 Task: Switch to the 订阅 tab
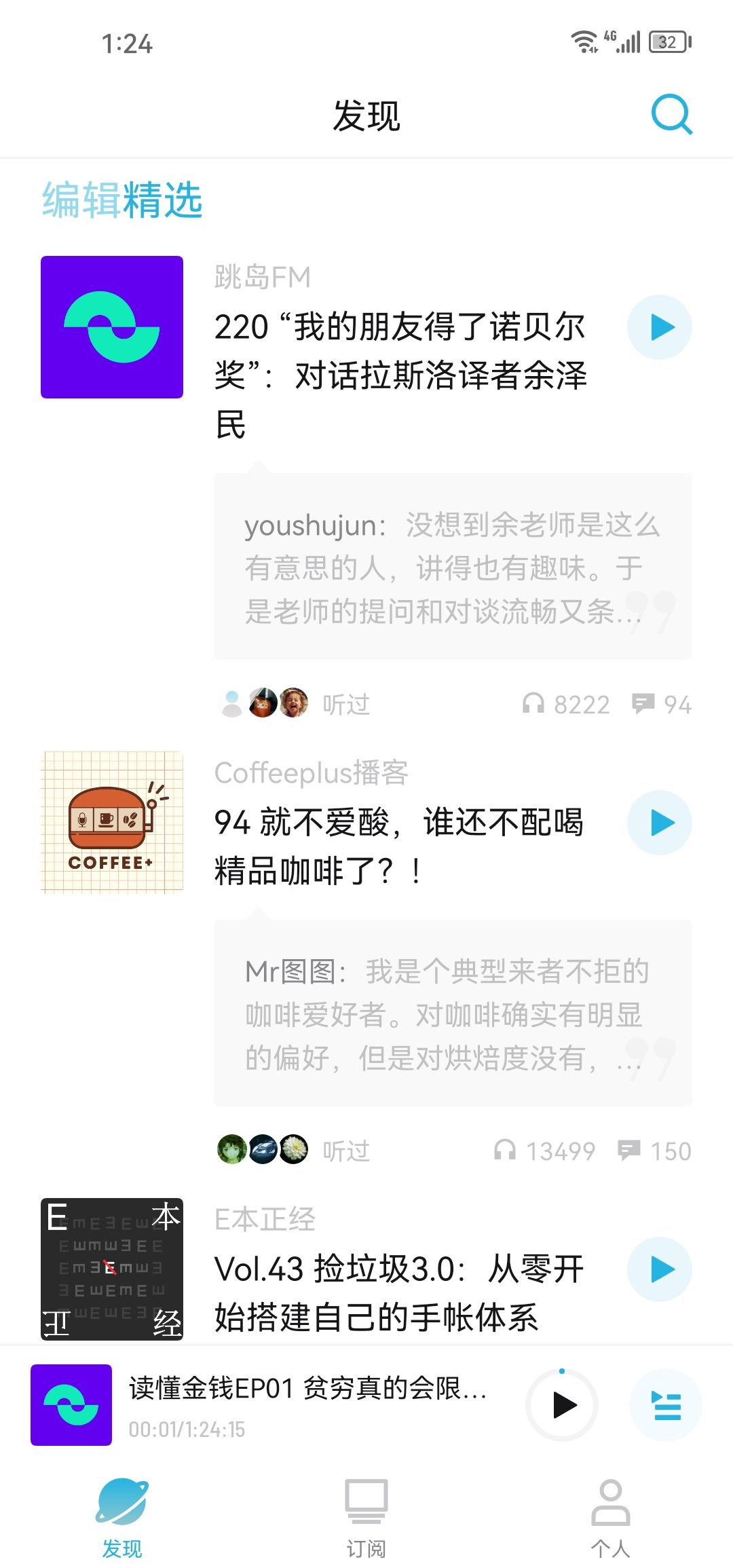366,1519
